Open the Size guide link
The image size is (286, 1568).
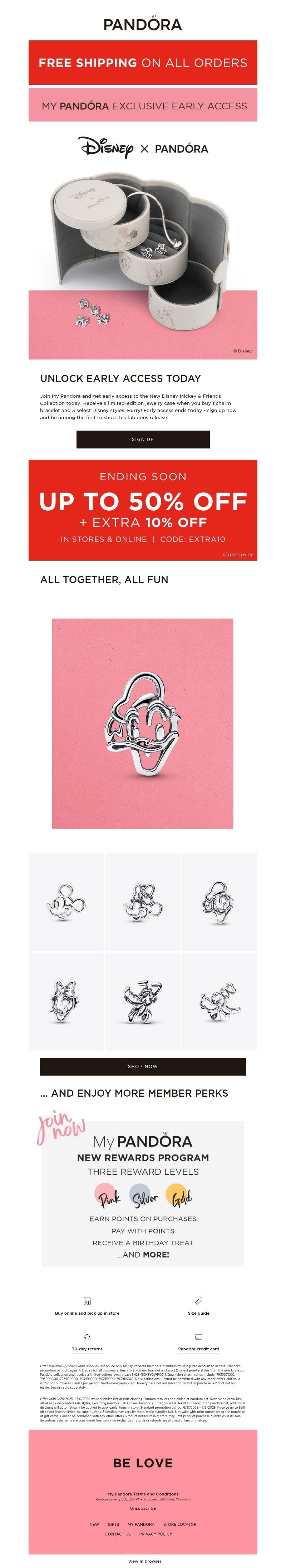click(x=198, y=1313)
